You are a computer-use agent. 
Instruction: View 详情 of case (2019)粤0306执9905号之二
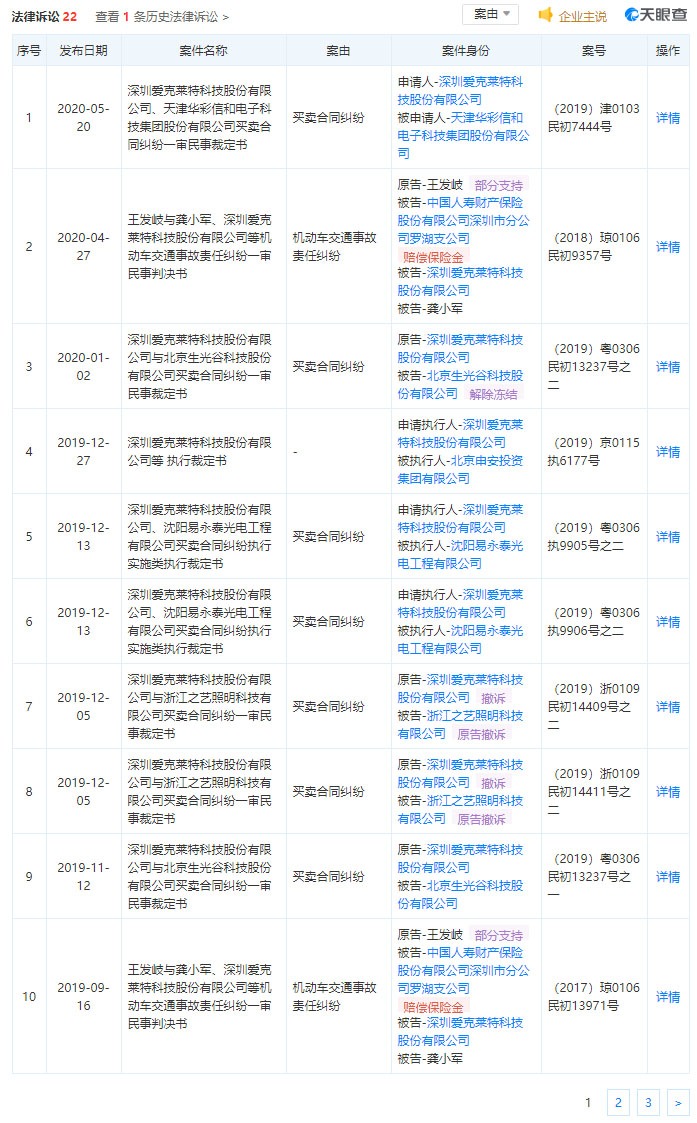668,537
